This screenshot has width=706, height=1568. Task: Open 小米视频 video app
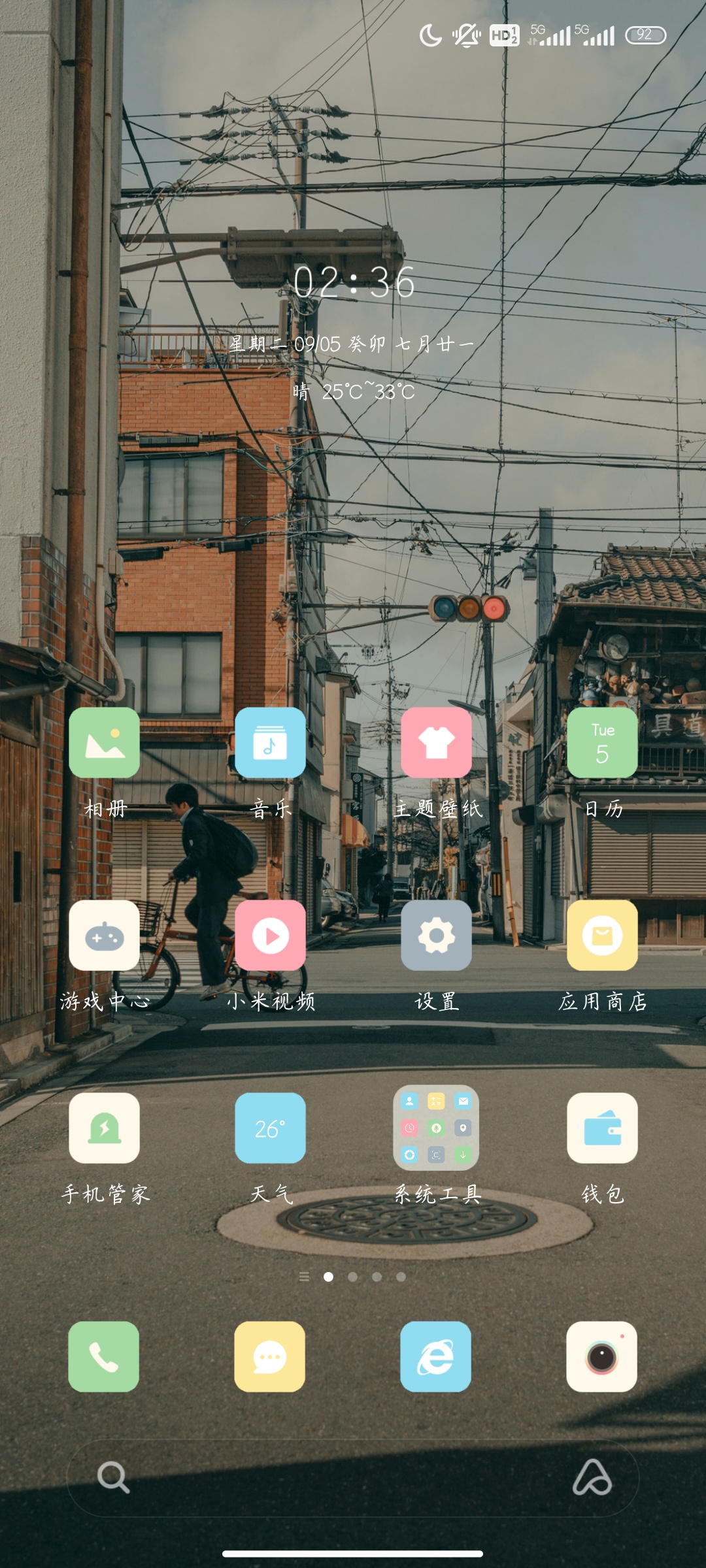click(270, 935)
